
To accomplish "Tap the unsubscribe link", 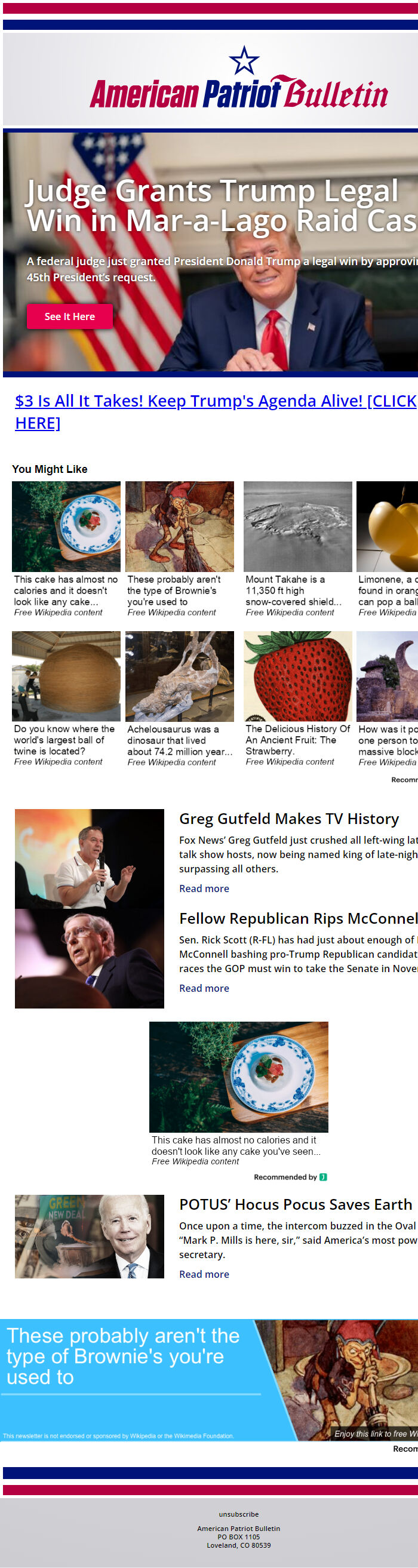I will [238, 1514].
